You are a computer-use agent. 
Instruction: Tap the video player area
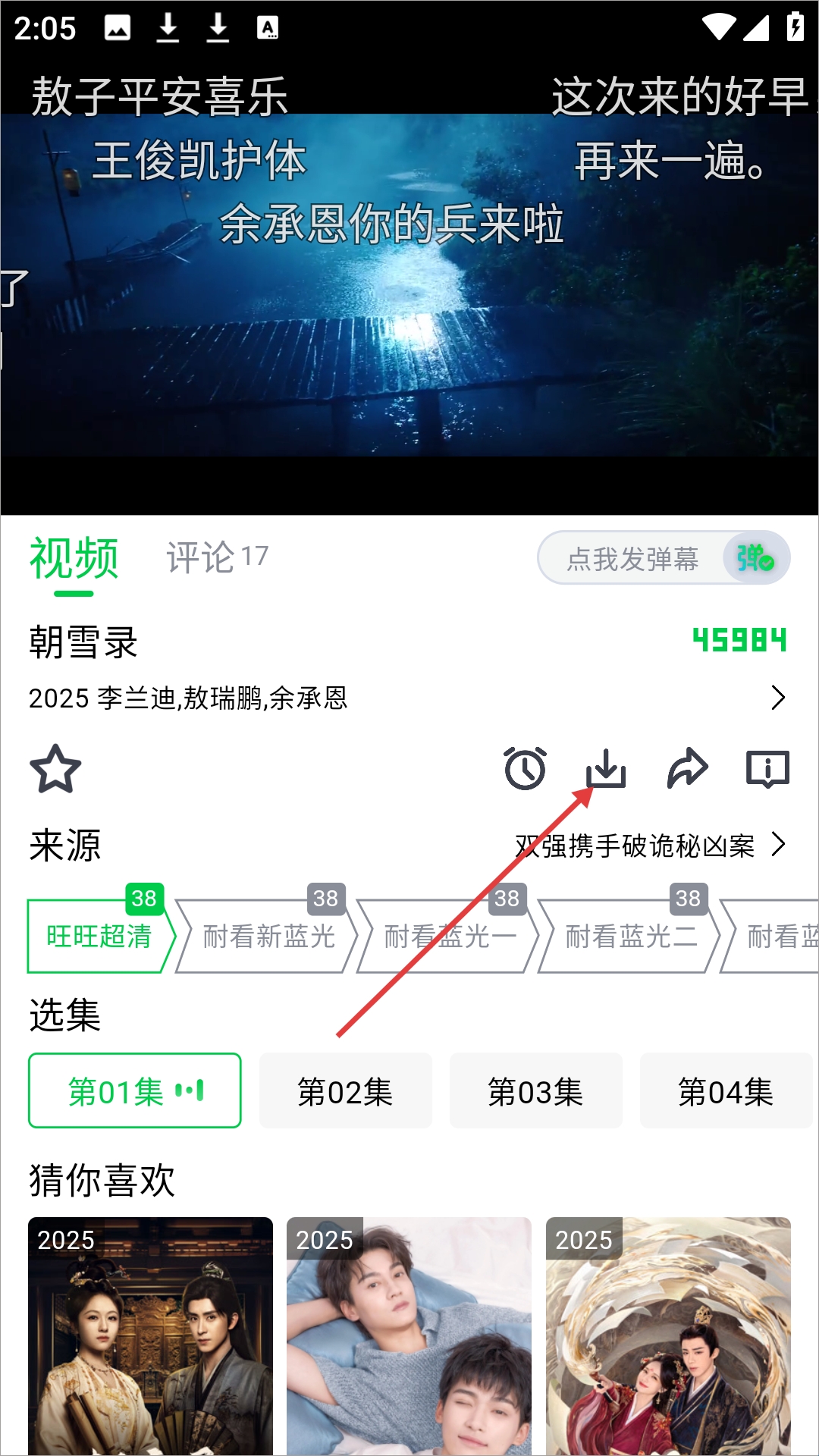point(409,303)
